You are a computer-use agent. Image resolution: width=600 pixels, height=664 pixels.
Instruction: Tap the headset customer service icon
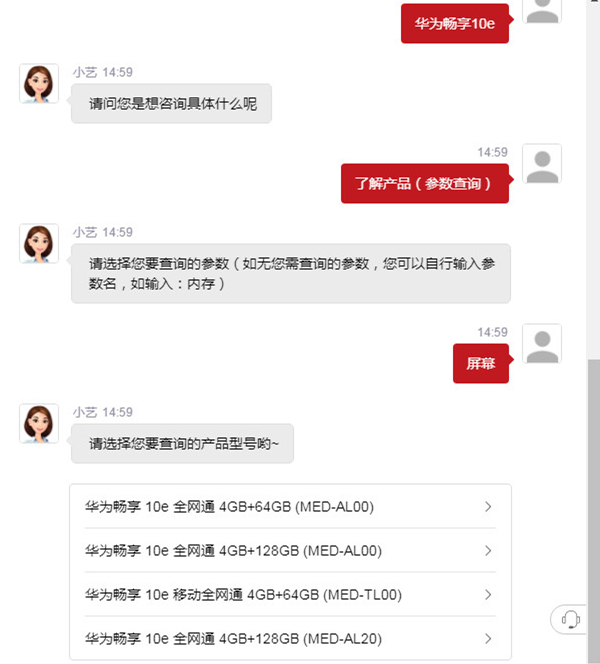(571, 620)
